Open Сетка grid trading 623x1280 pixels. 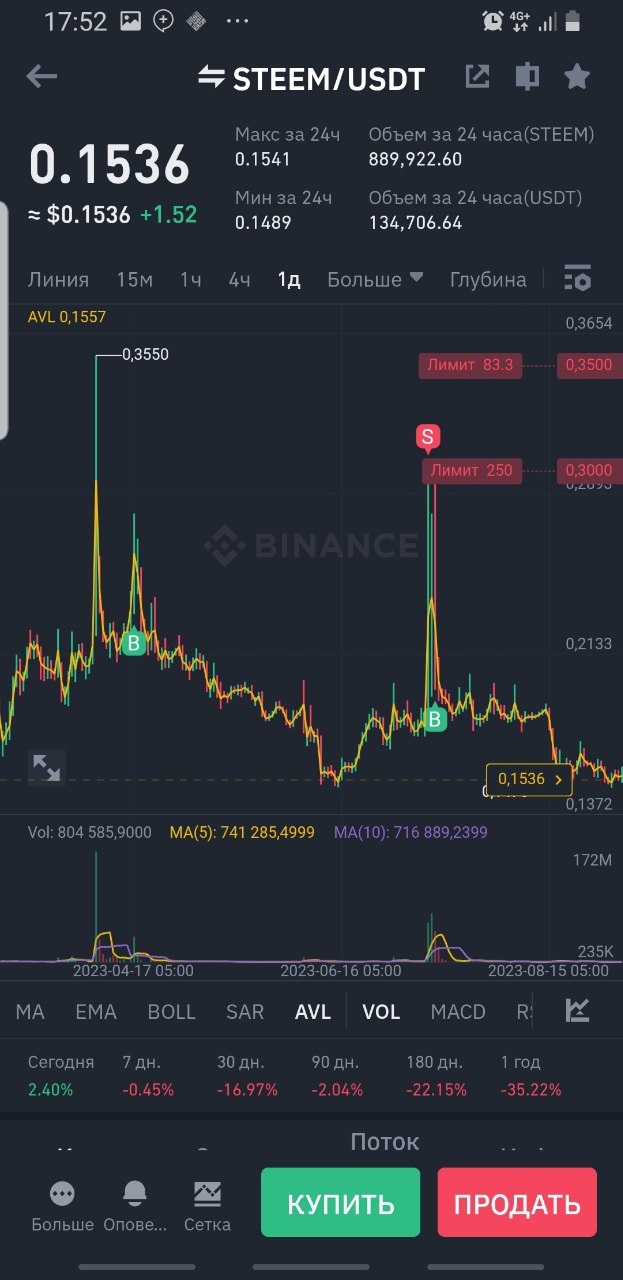(208, 1205)
